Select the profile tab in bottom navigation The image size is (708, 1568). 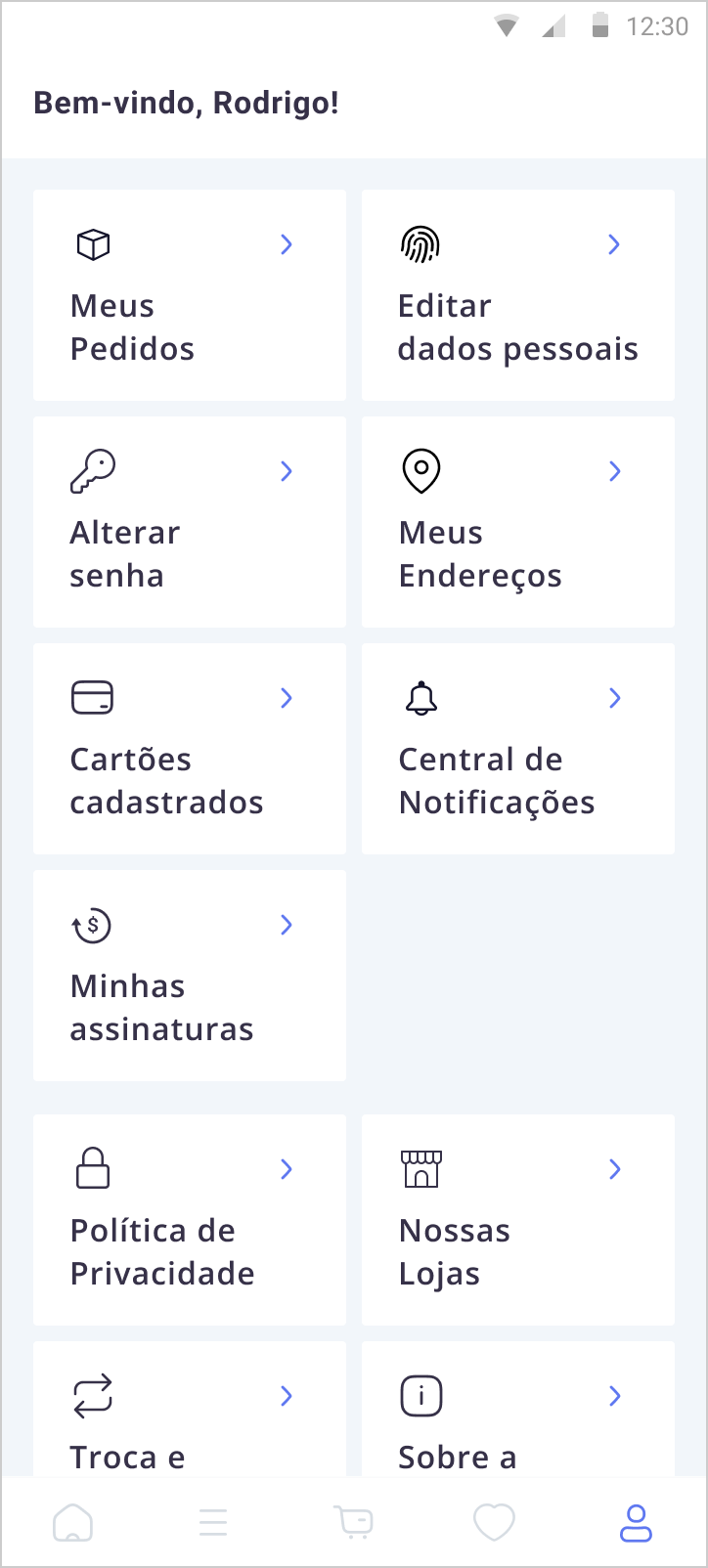(x=635, y=1522)
